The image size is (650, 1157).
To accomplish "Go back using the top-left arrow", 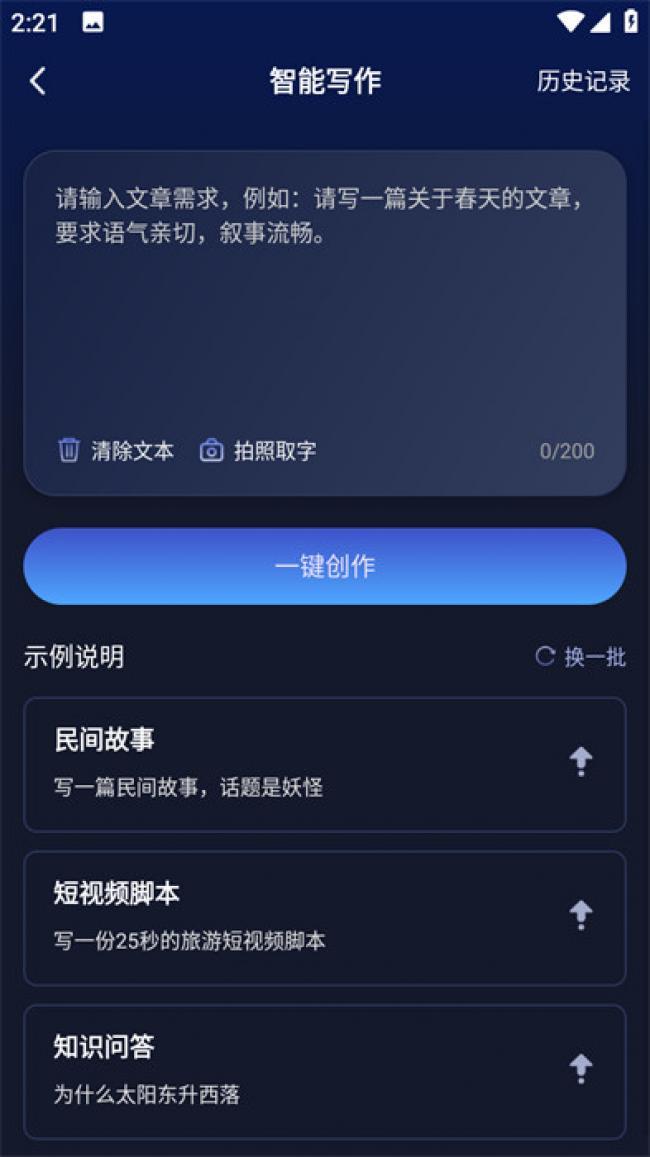I will [38, 81].
